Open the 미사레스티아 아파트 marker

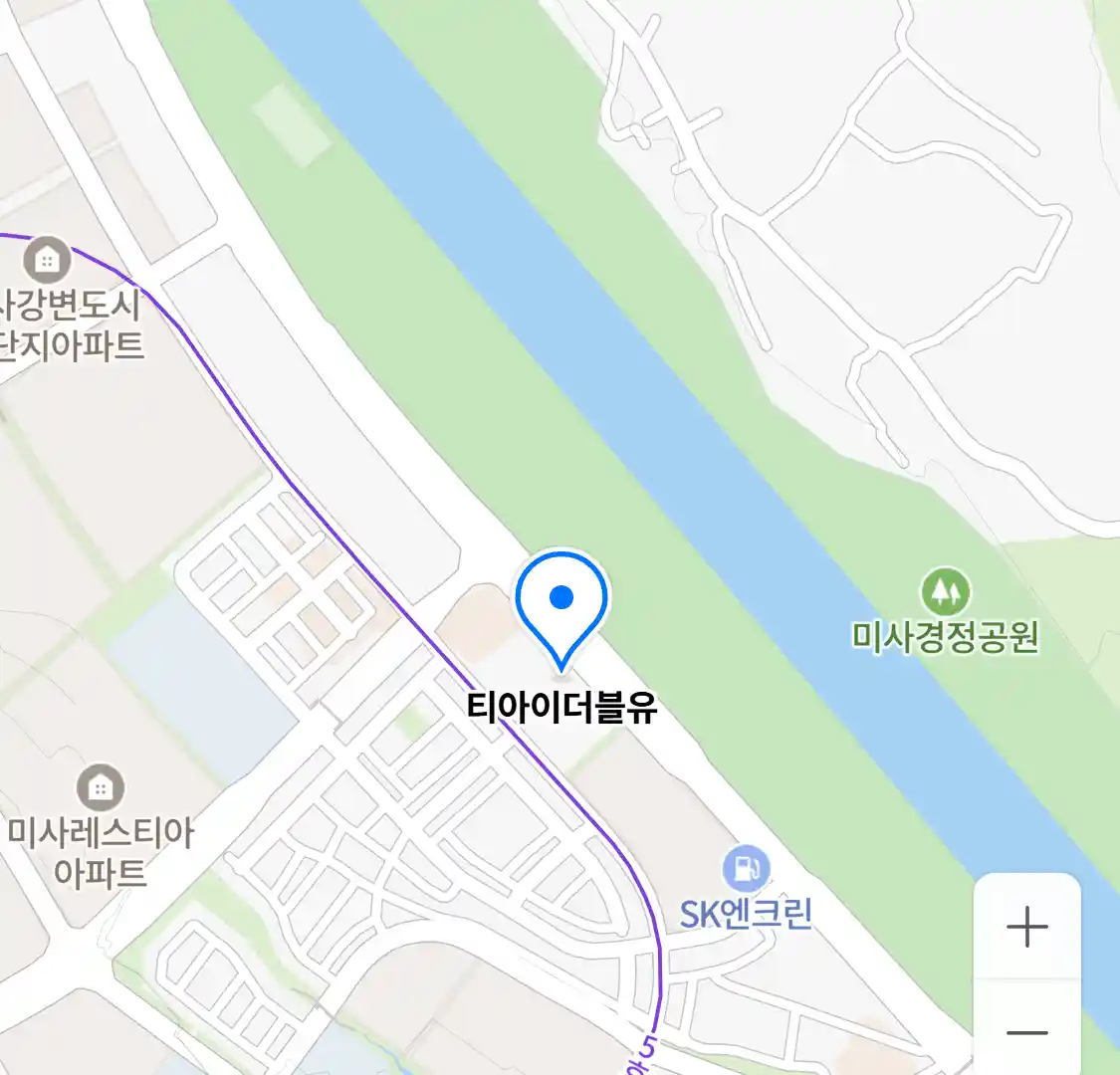point(100,788)
